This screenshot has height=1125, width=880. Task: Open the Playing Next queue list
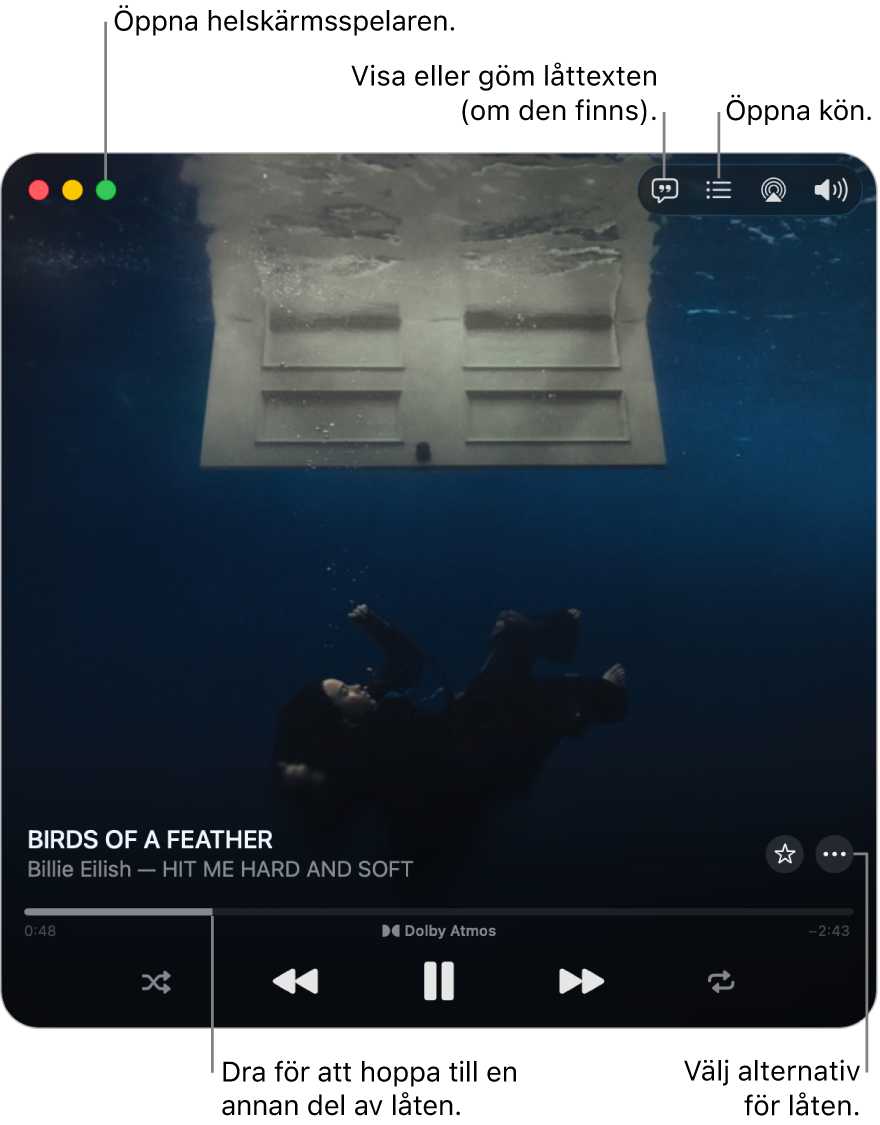719,190
